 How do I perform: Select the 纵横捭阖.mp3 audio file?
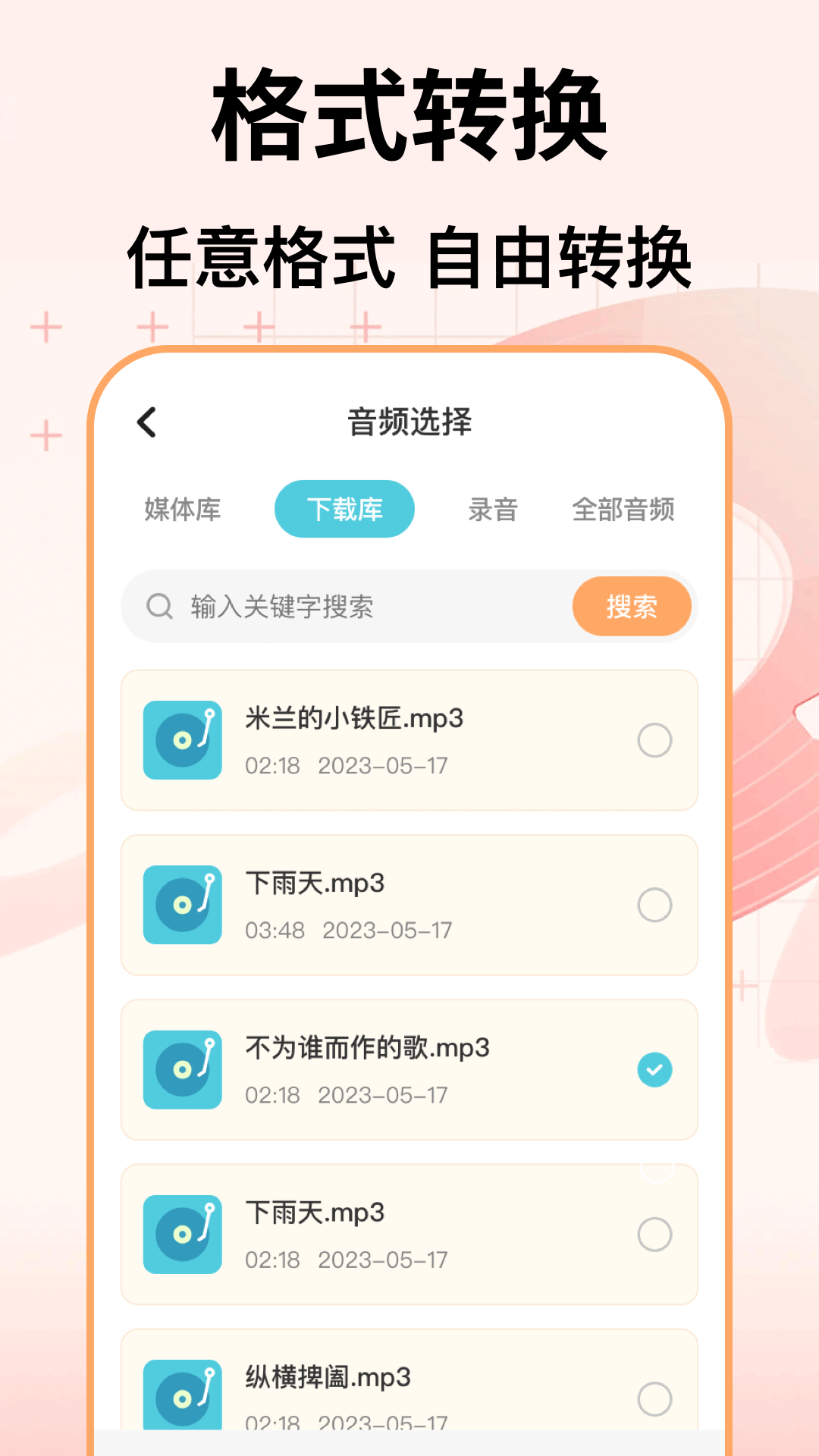point(654,1398)
